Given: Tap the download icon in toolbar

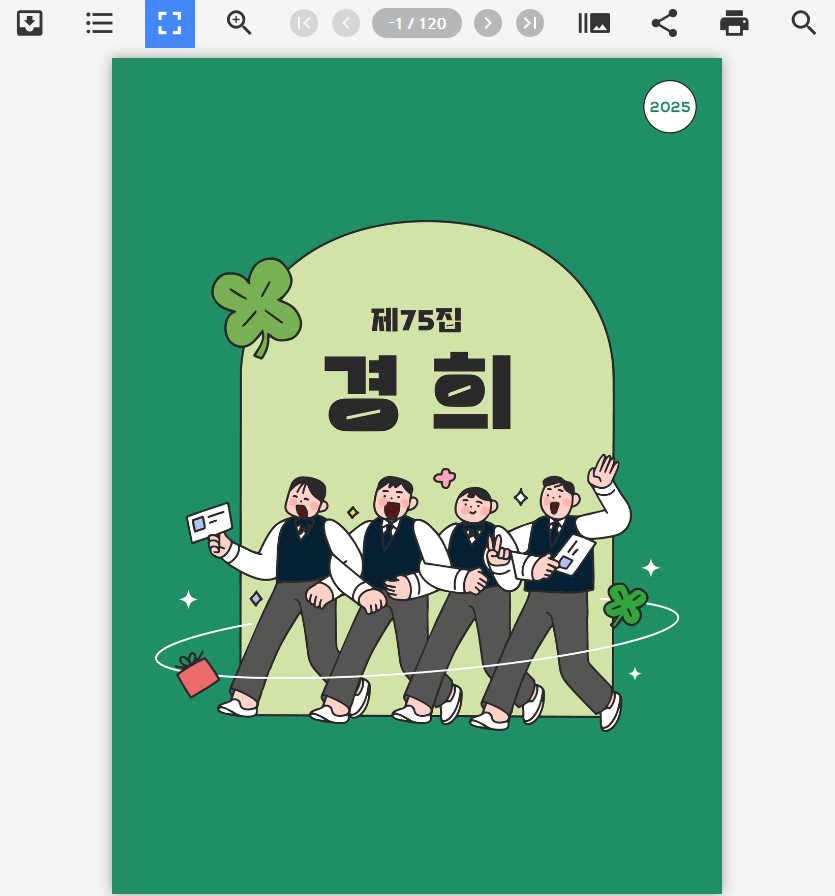Looking at the screenshot, I should tap(30, 23).
